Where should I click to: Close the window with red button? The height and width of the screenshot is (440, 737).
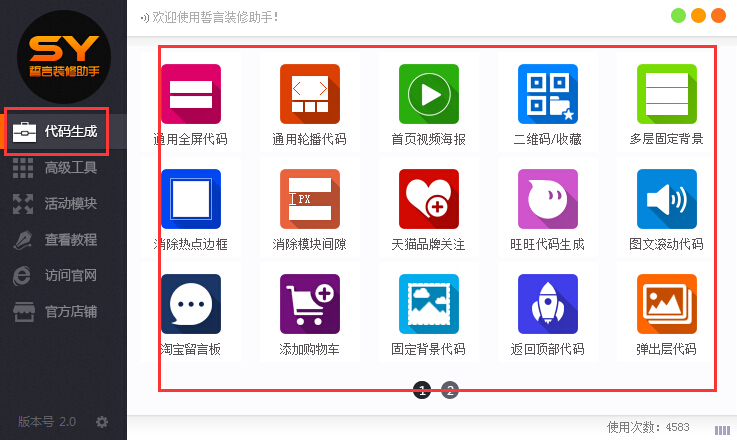click(x=719, y=16)
